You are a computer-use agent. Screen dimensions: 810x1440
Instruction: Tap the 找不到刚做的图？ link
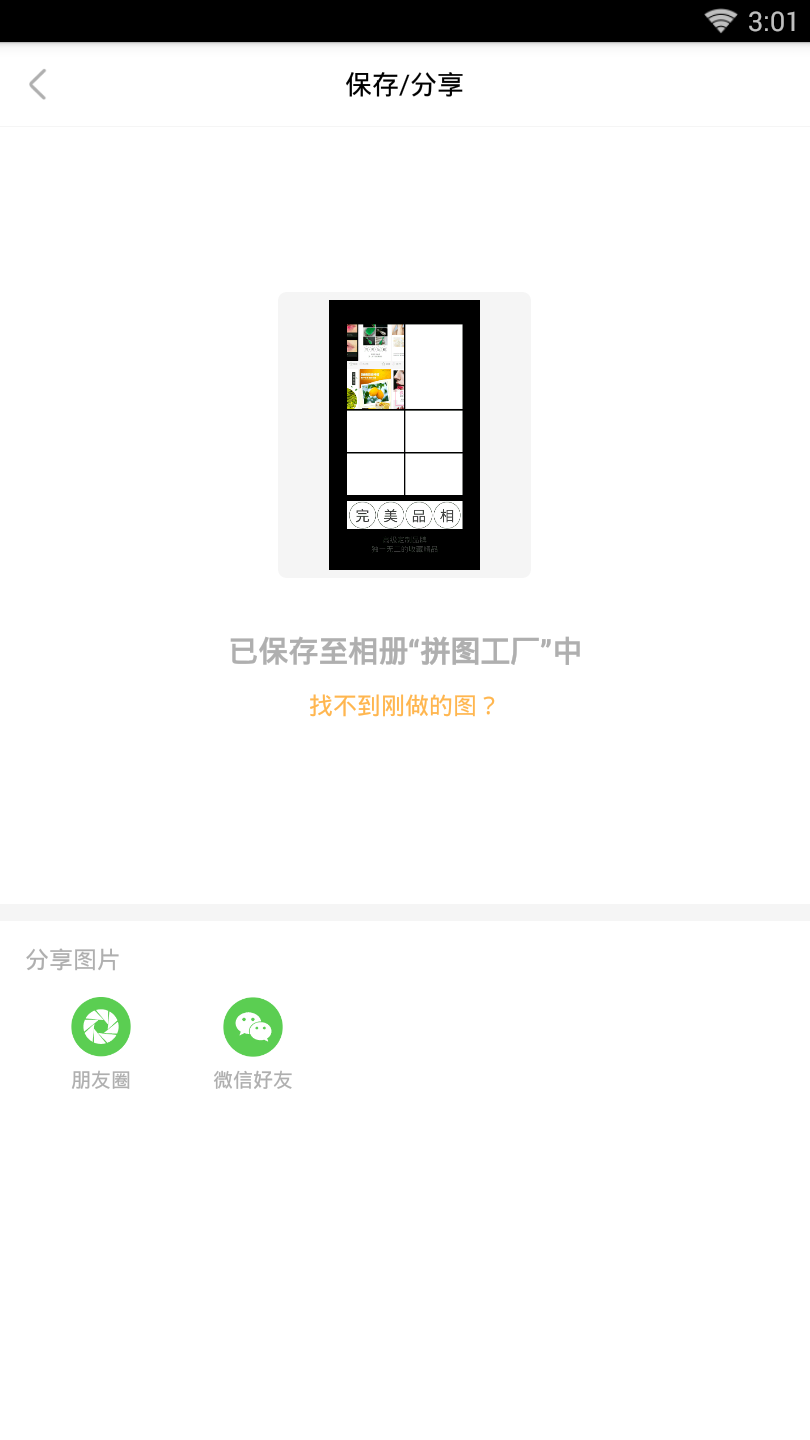(404, 706)
